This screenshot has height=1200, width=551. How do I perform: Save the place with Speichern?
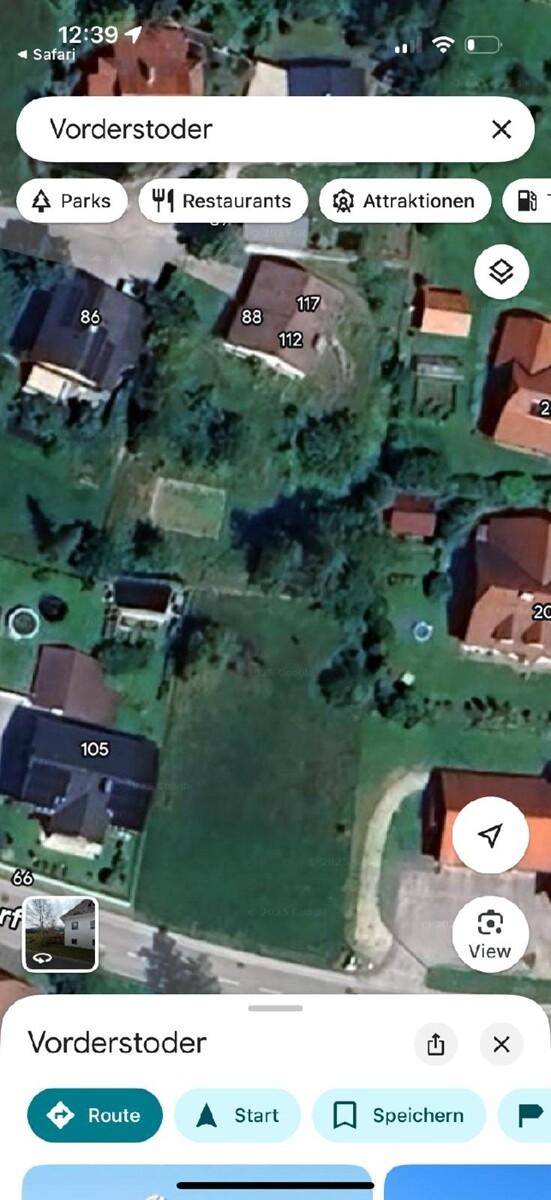click(399, 1115)
